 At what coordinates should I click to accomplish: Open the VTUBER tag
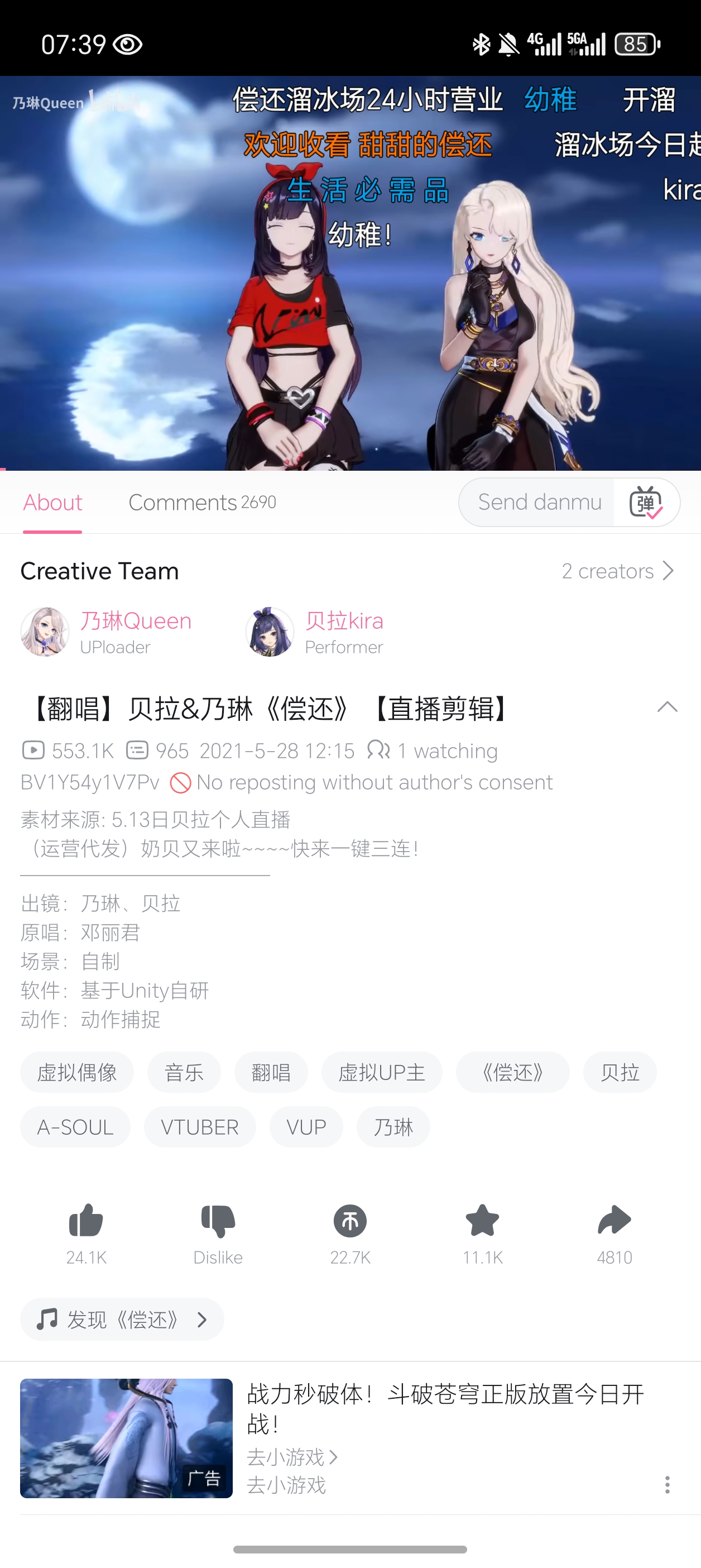[200, 1127]
